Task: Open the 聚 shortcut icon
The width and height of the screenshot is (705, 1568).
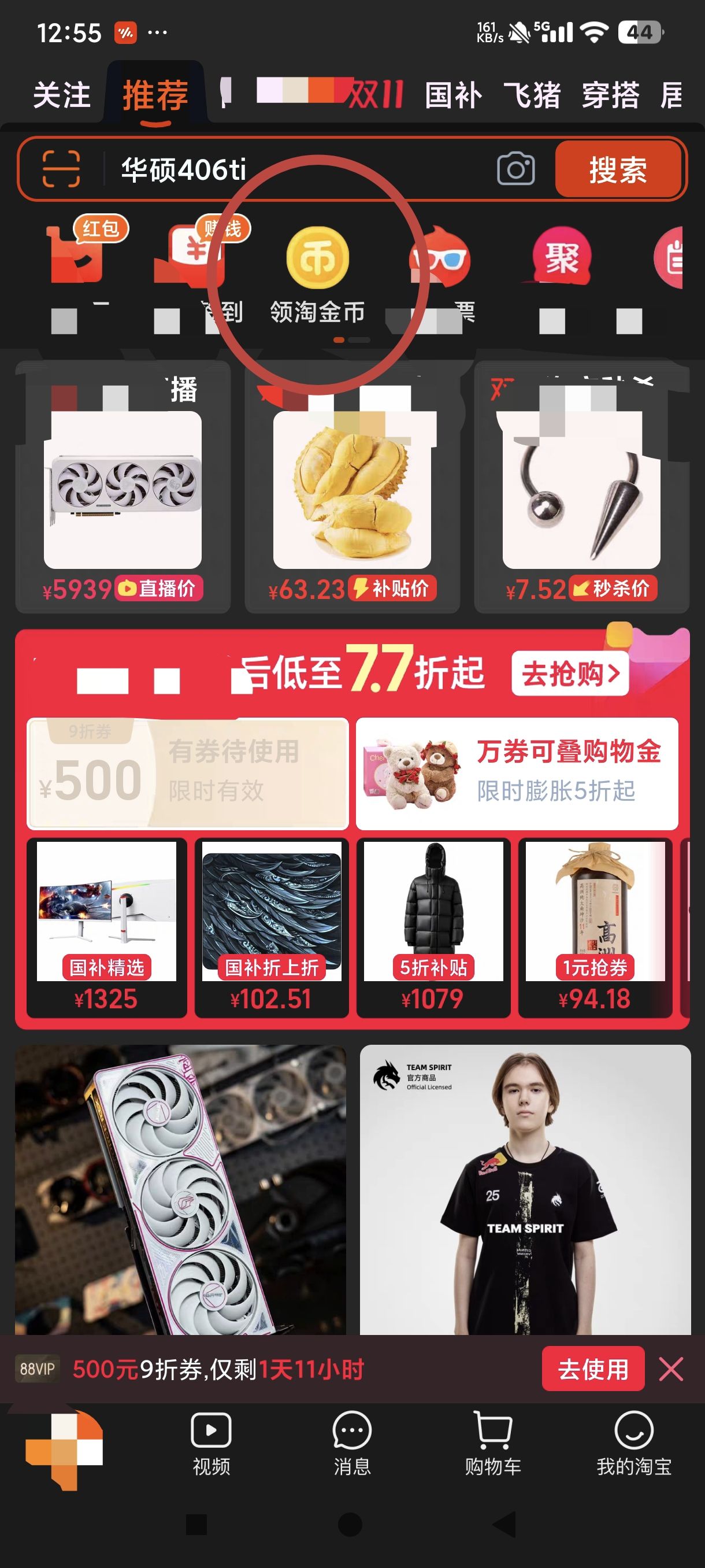Action: [561, 258]
